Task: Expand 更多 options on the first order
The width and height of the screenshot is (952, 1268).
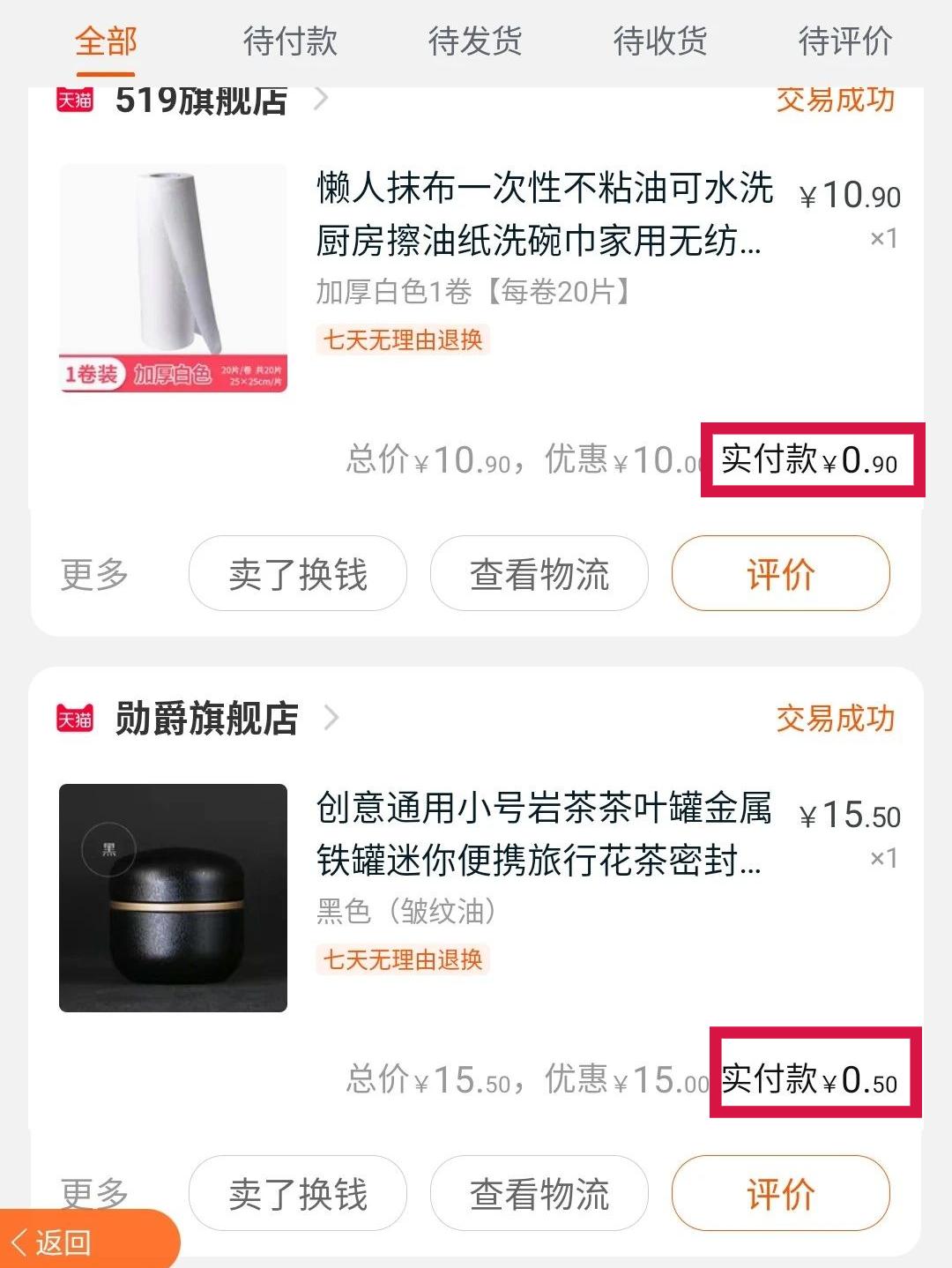Action: coord(93,573)
